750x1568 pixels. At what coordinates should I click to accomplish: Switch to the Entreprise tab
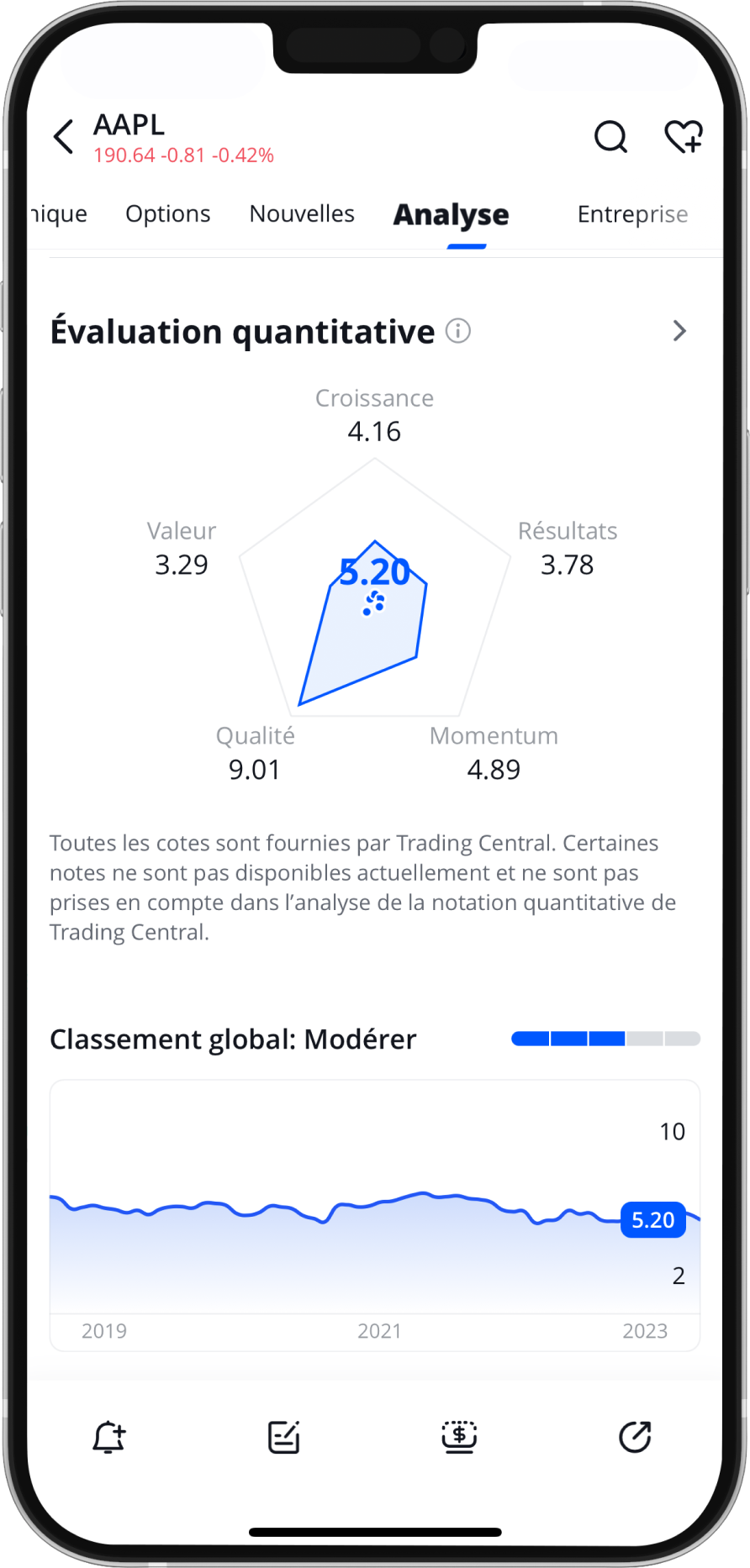click(x=632, y=214)
